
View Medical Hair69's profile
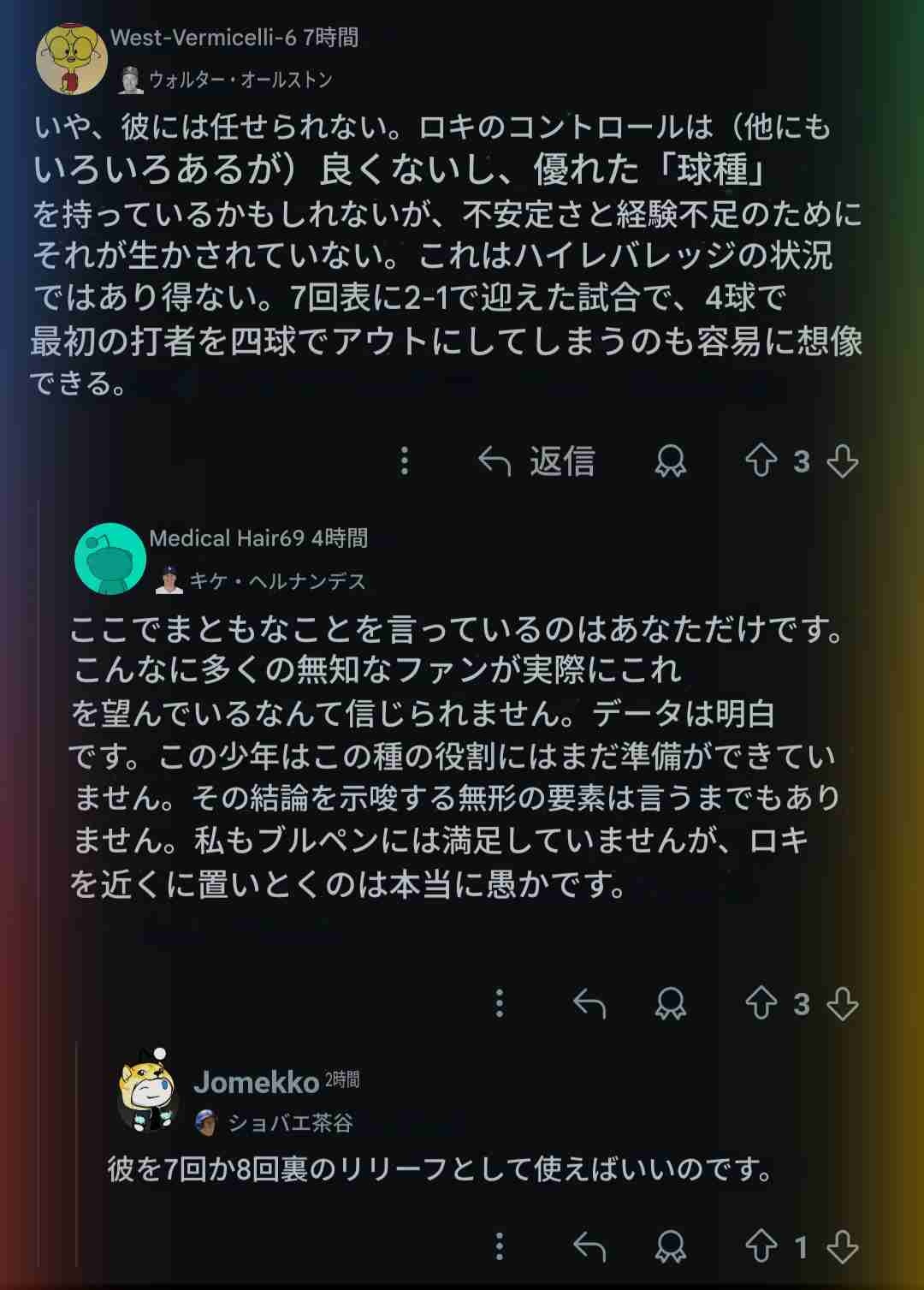tap(110, 559)
